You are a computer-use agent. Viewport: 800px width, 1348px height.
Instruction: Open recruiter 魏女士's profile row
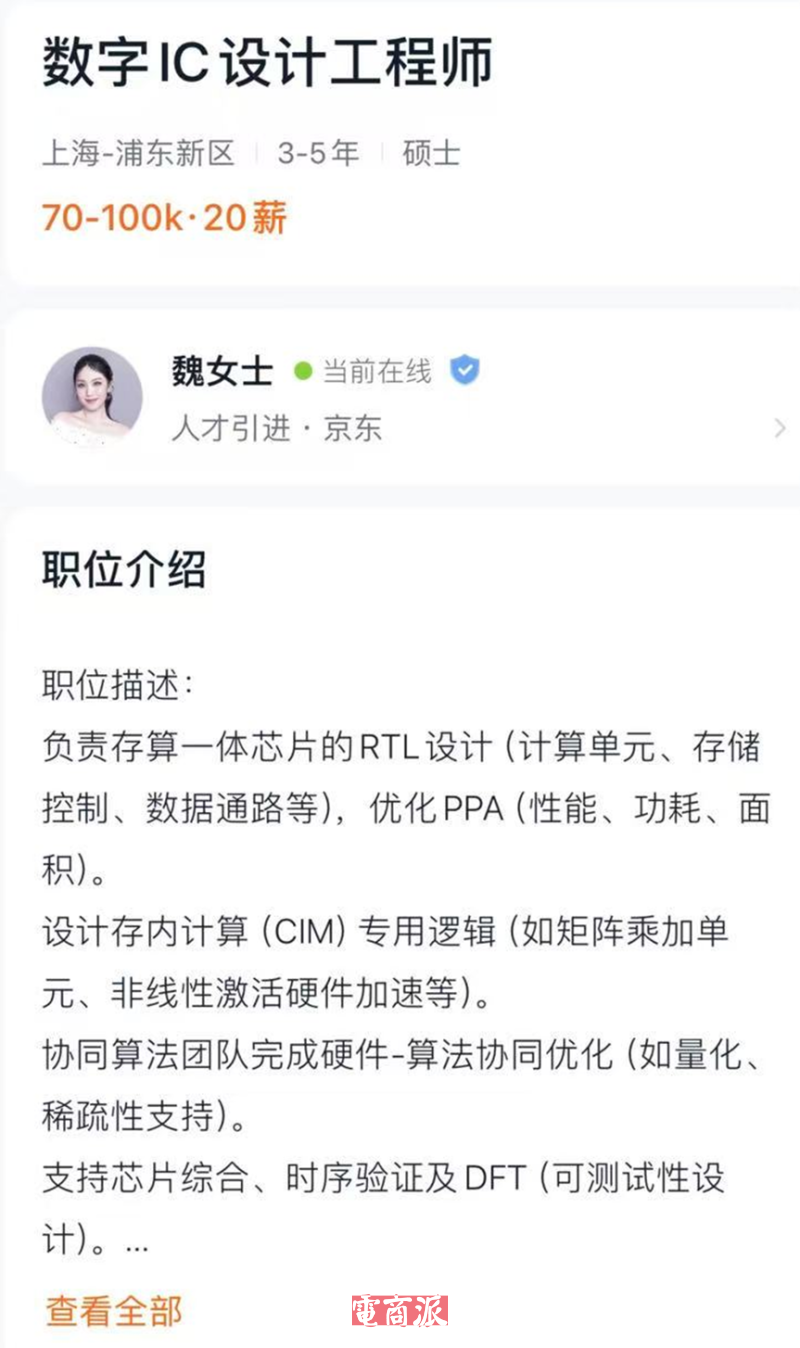[400, 399]
